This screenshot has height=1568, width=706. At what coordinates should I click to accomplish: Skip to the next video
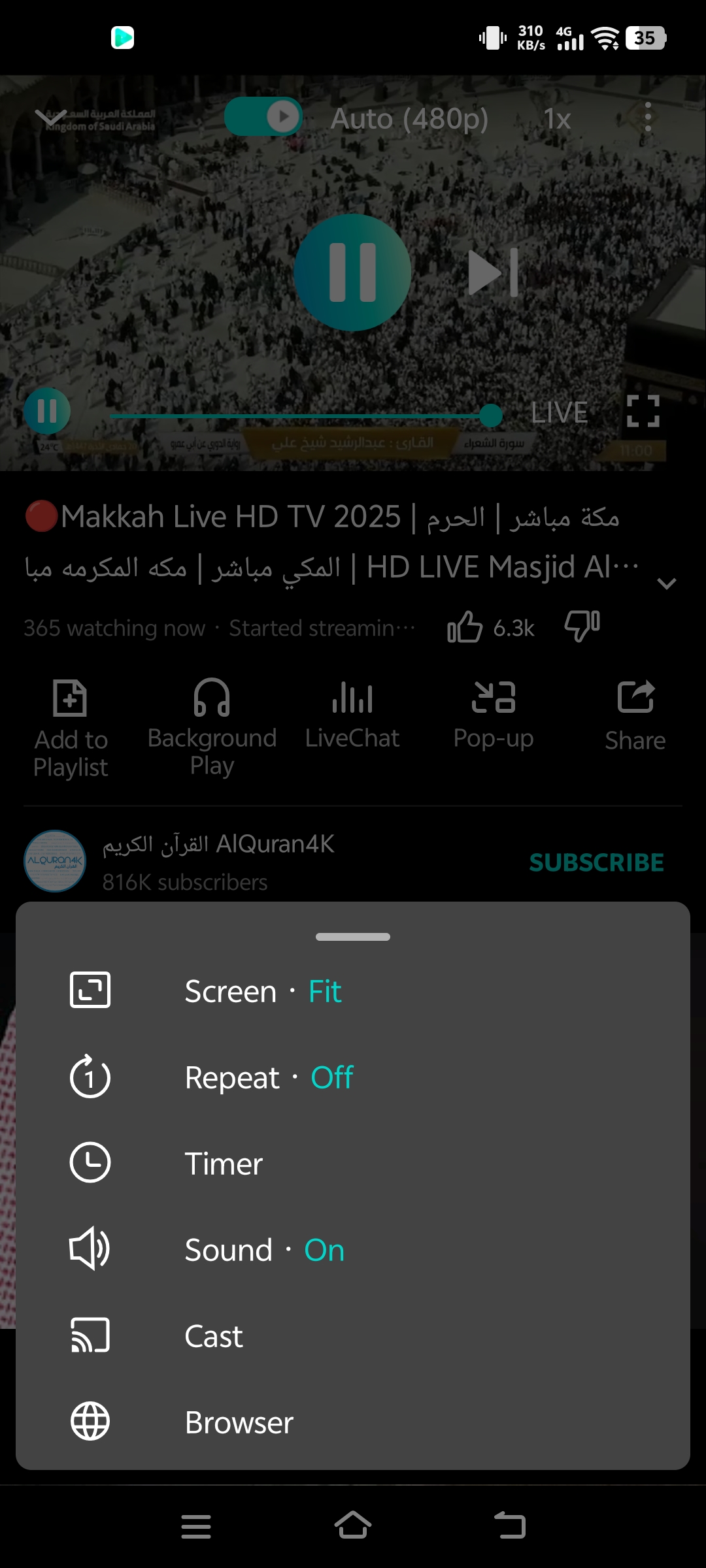(x=494, y=272)
